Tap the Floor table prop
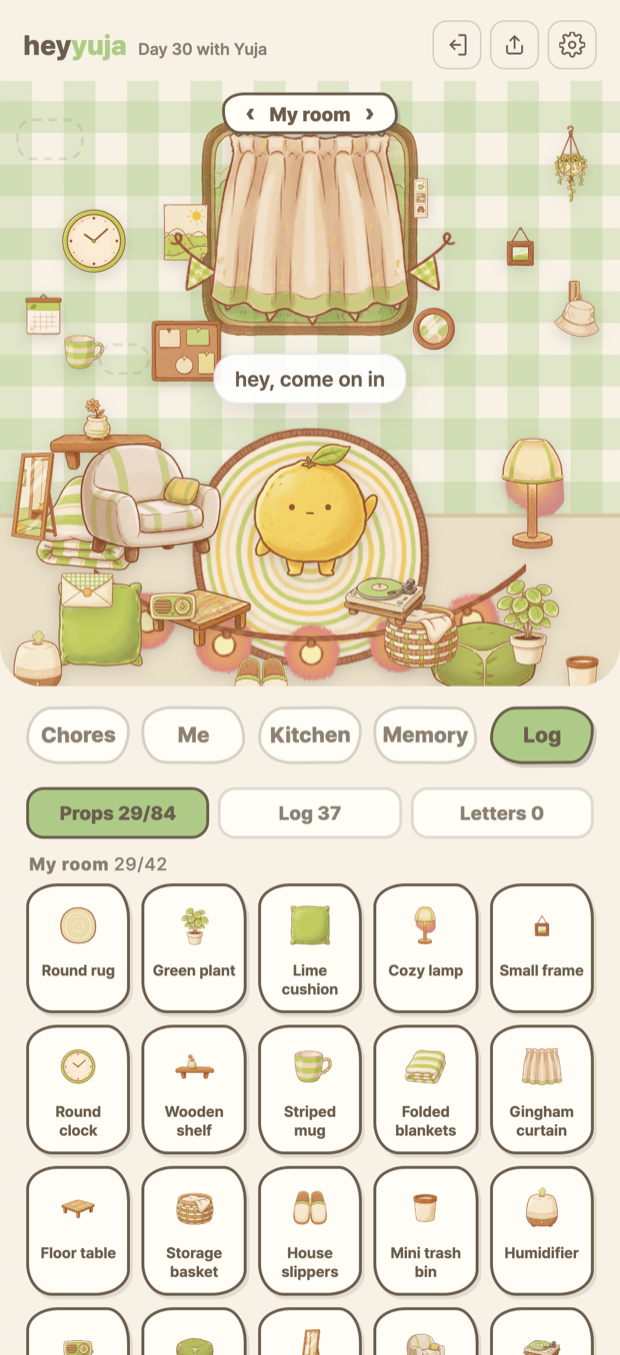 (x=78, y=1231)
